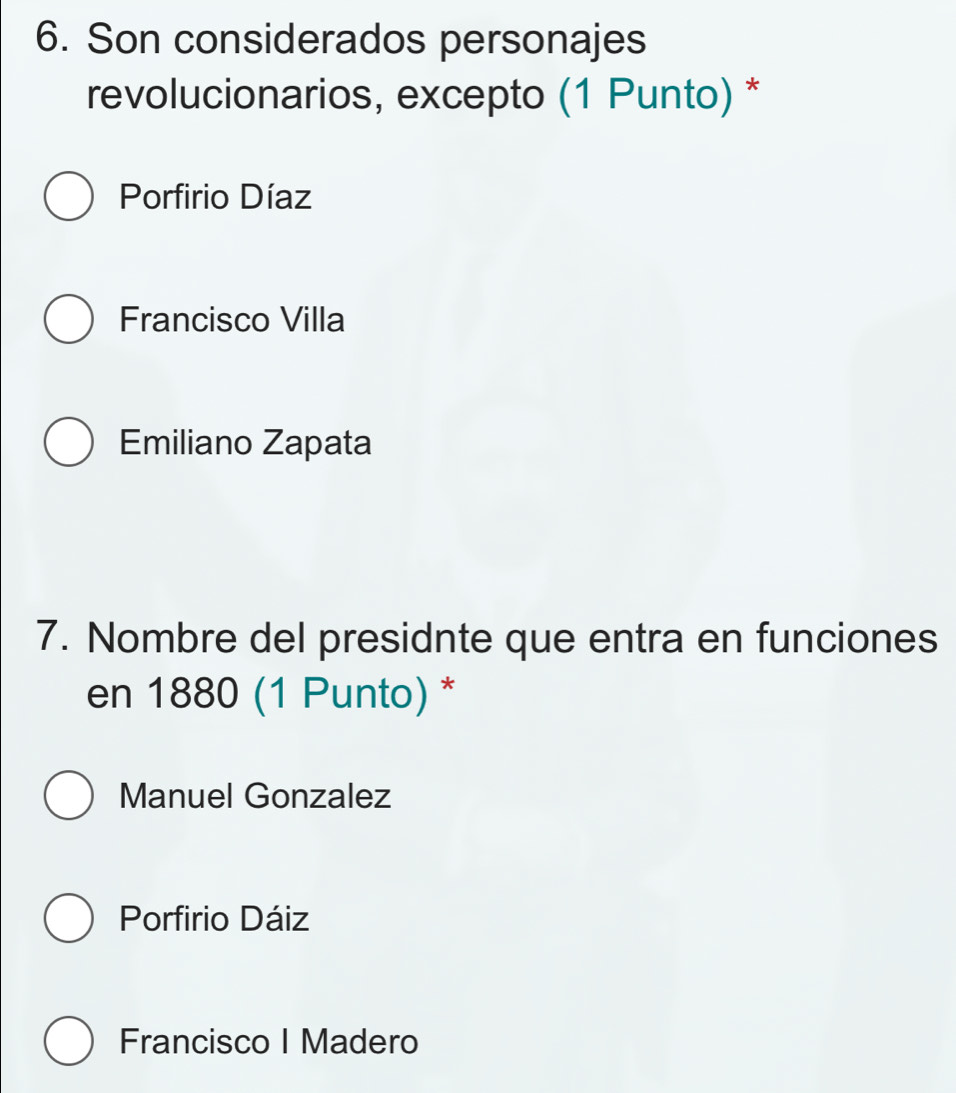Select Manuel Gonzalez as the 1880 president
956x1093 pixels.
pos(68,796)
